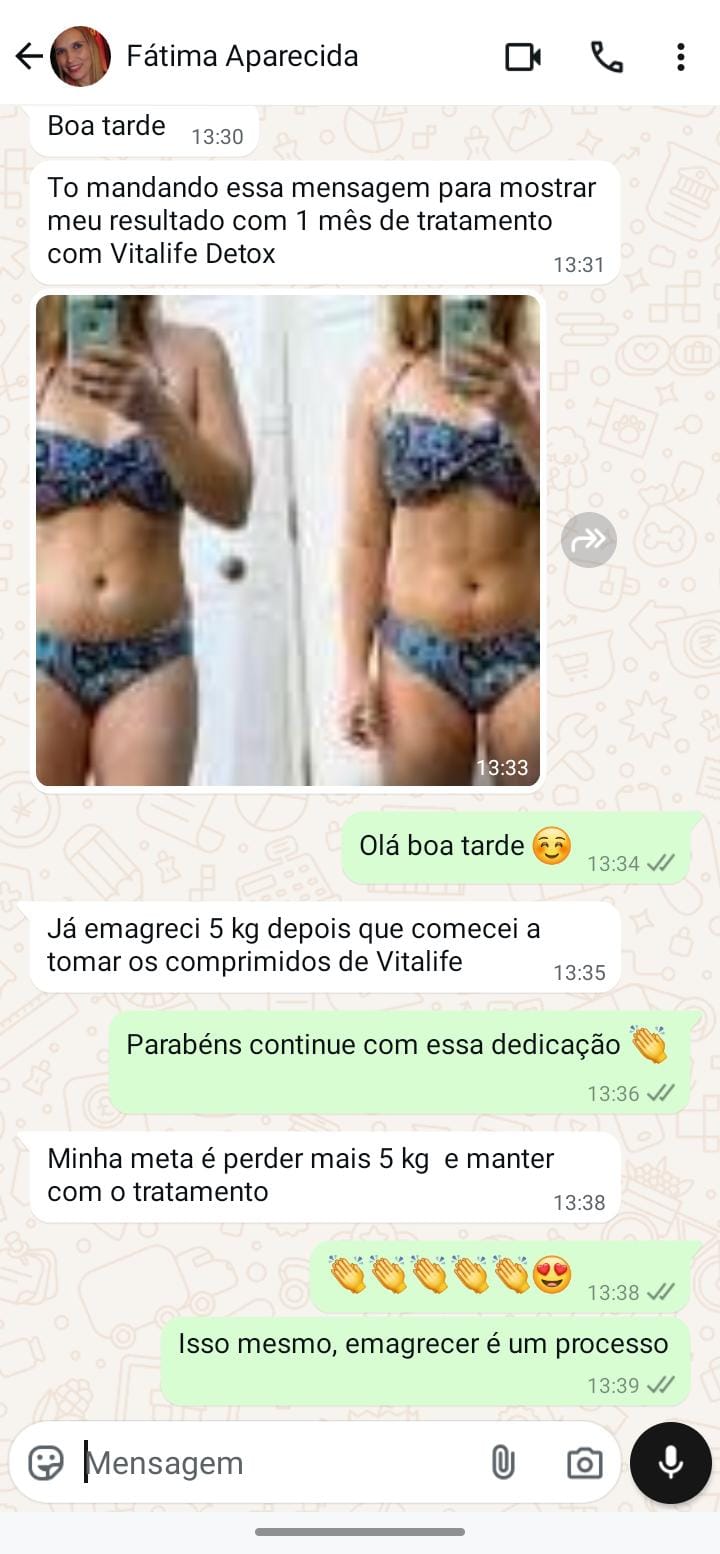Forward the bikini photo message
Viewport: 720px width, 1554px height.
point(589,539)
